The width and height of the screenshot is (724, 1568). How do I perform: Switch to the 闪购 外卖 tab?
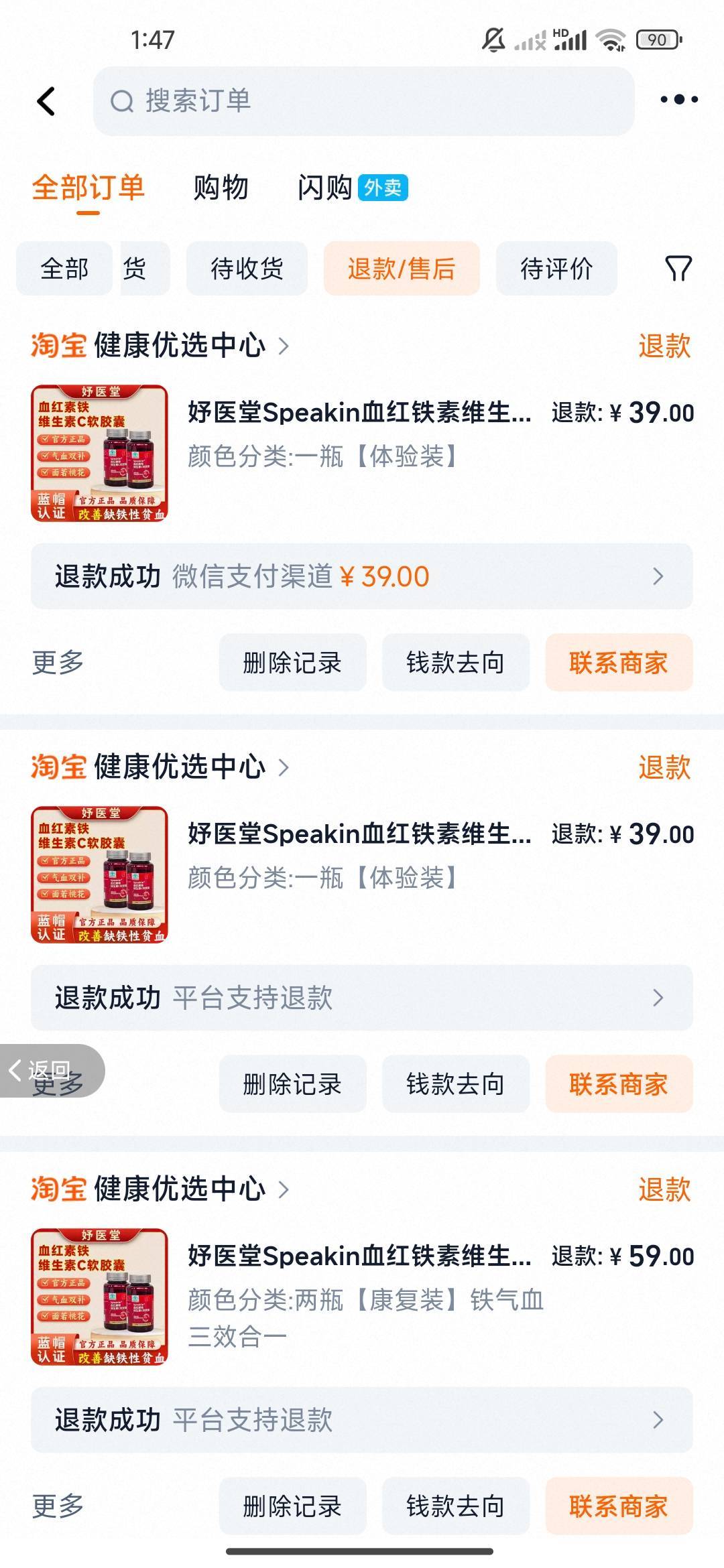click(353, 188)
